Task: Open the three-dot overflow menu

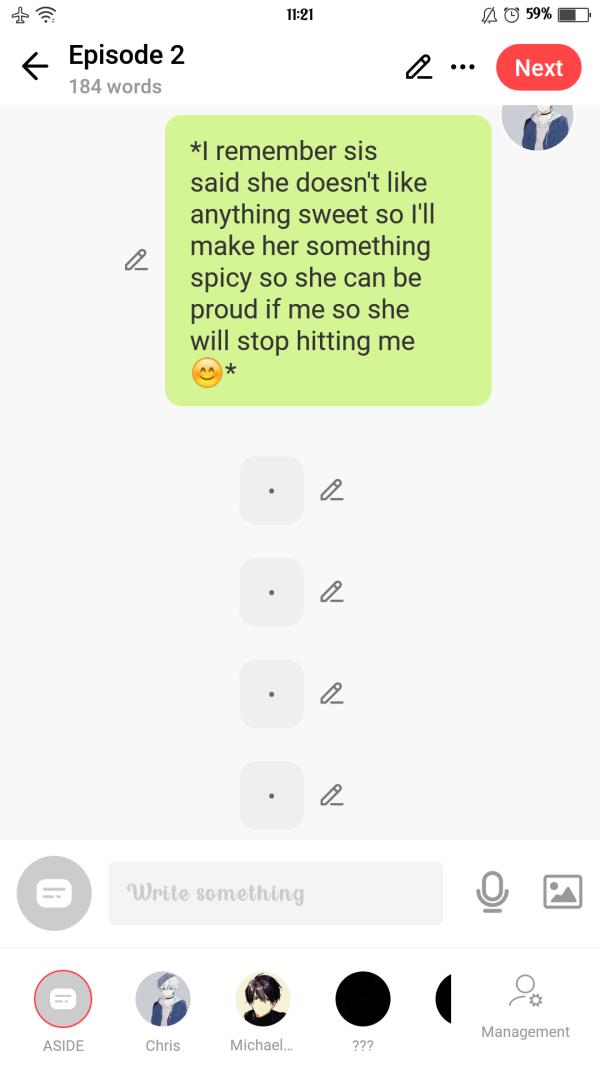Action: tap(463, 68)
